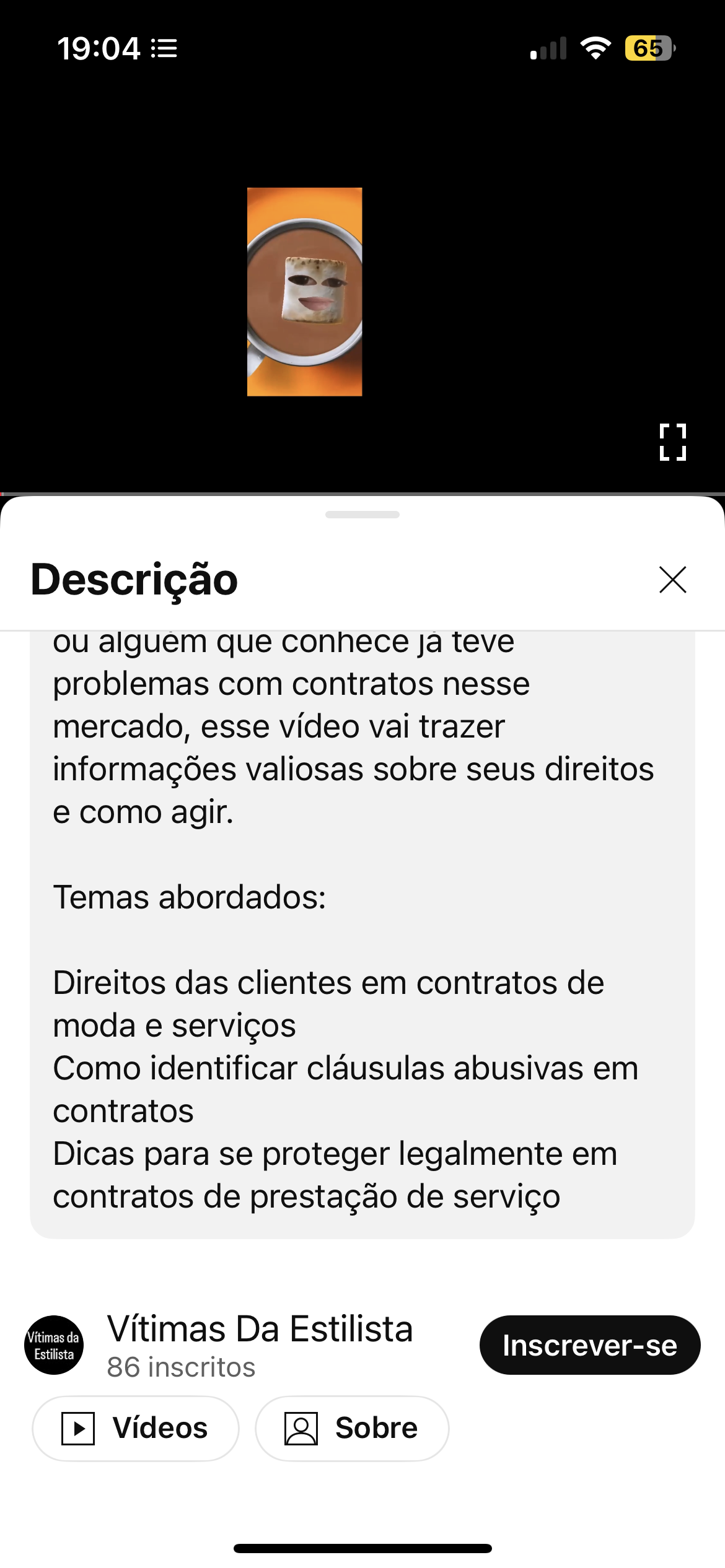
Task: Subscribe with the Inscrever-se button
Action: (x=589, y=1345)
